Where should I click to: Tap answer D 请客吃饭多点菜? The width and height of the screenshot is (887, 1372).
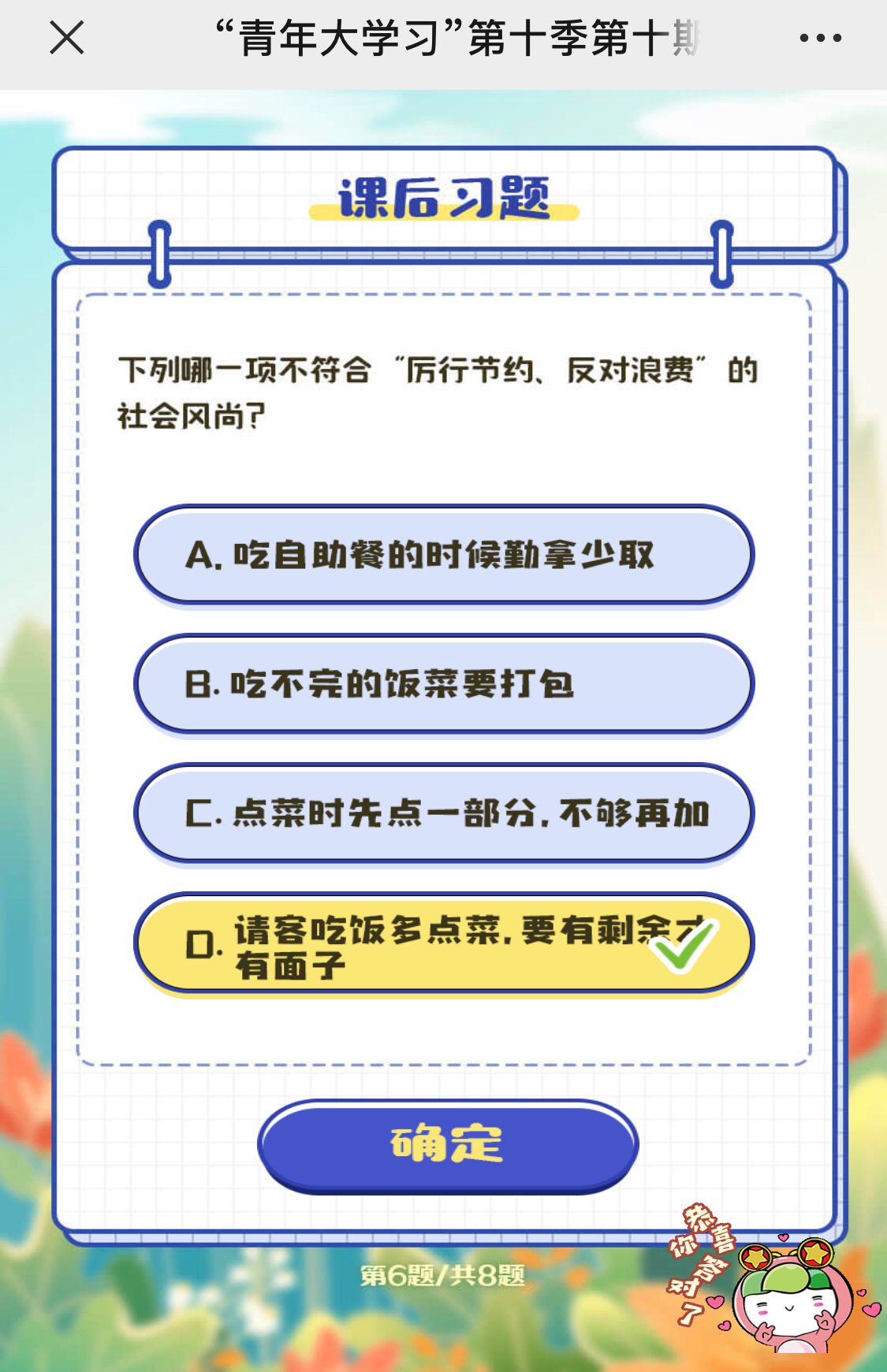(443, 943)
